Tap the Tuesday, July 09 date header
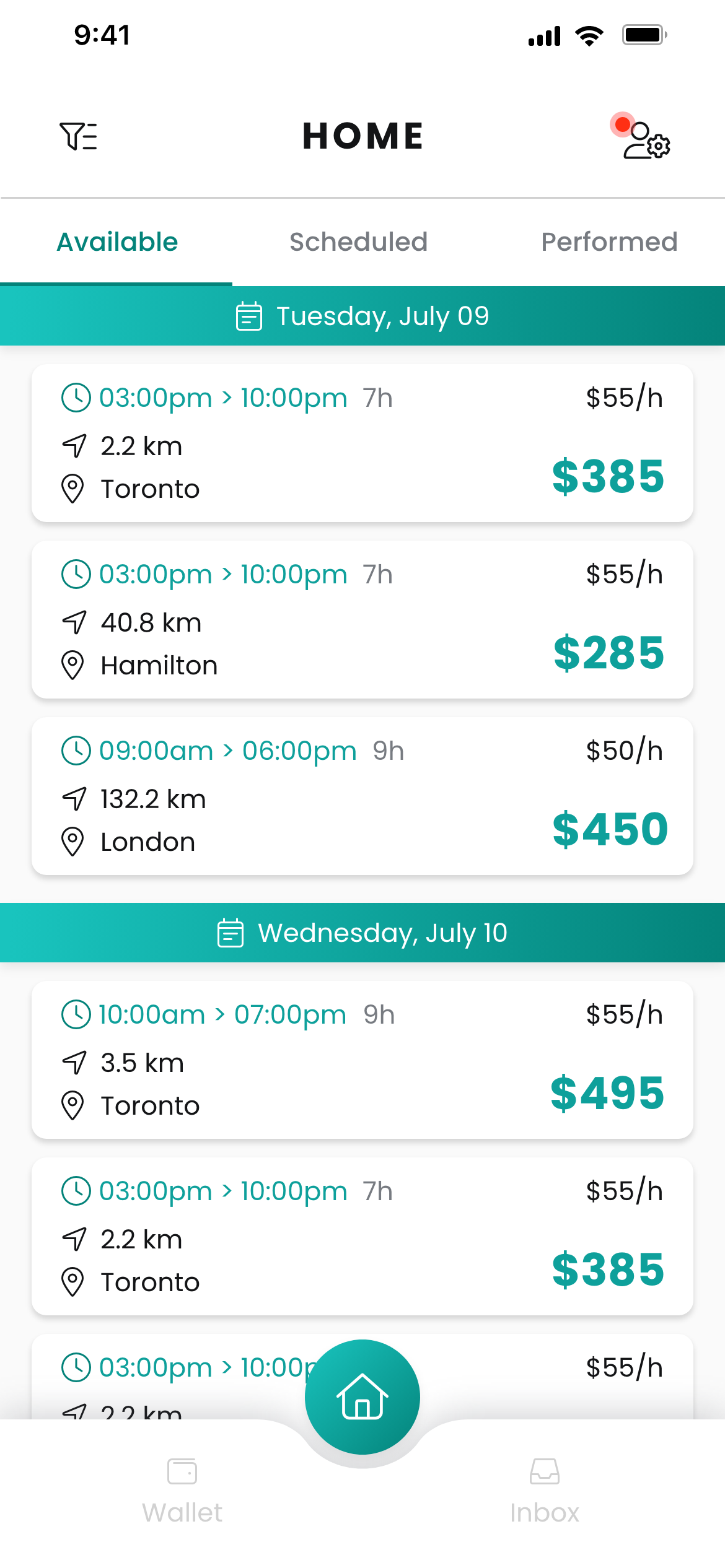The width and height of the screenshot is (725, 1568). [382, 316]
